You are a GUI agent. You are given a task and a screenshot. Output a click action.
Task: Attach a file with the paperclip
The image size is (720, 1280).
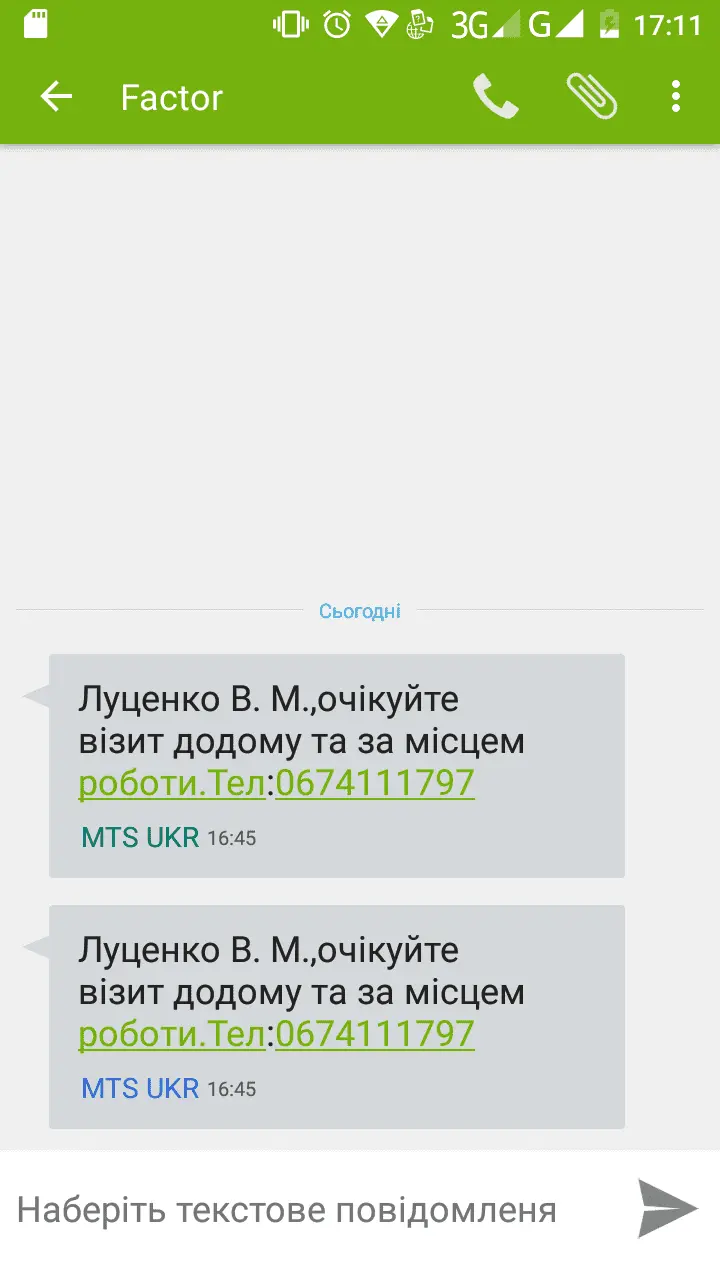point(591,97)
